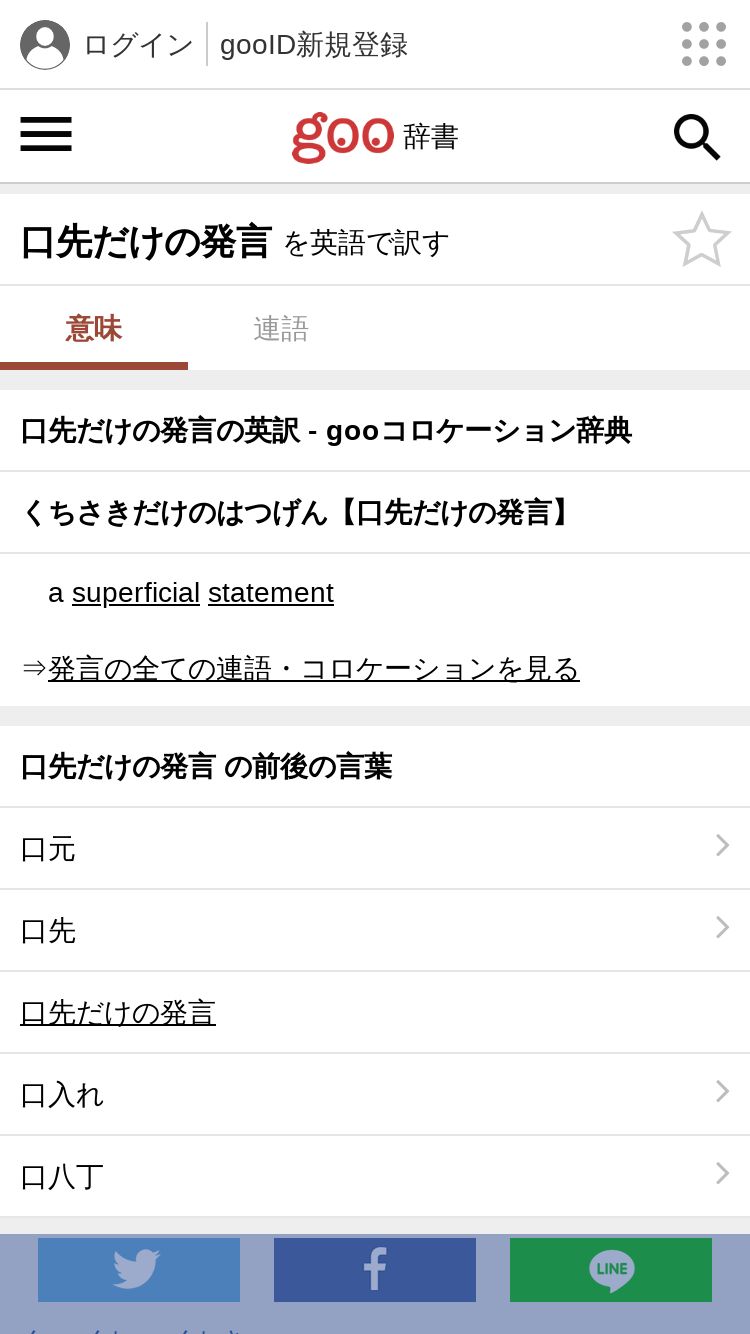Open the search magnifier icon

pyautogui.click(x=697, y=137)
